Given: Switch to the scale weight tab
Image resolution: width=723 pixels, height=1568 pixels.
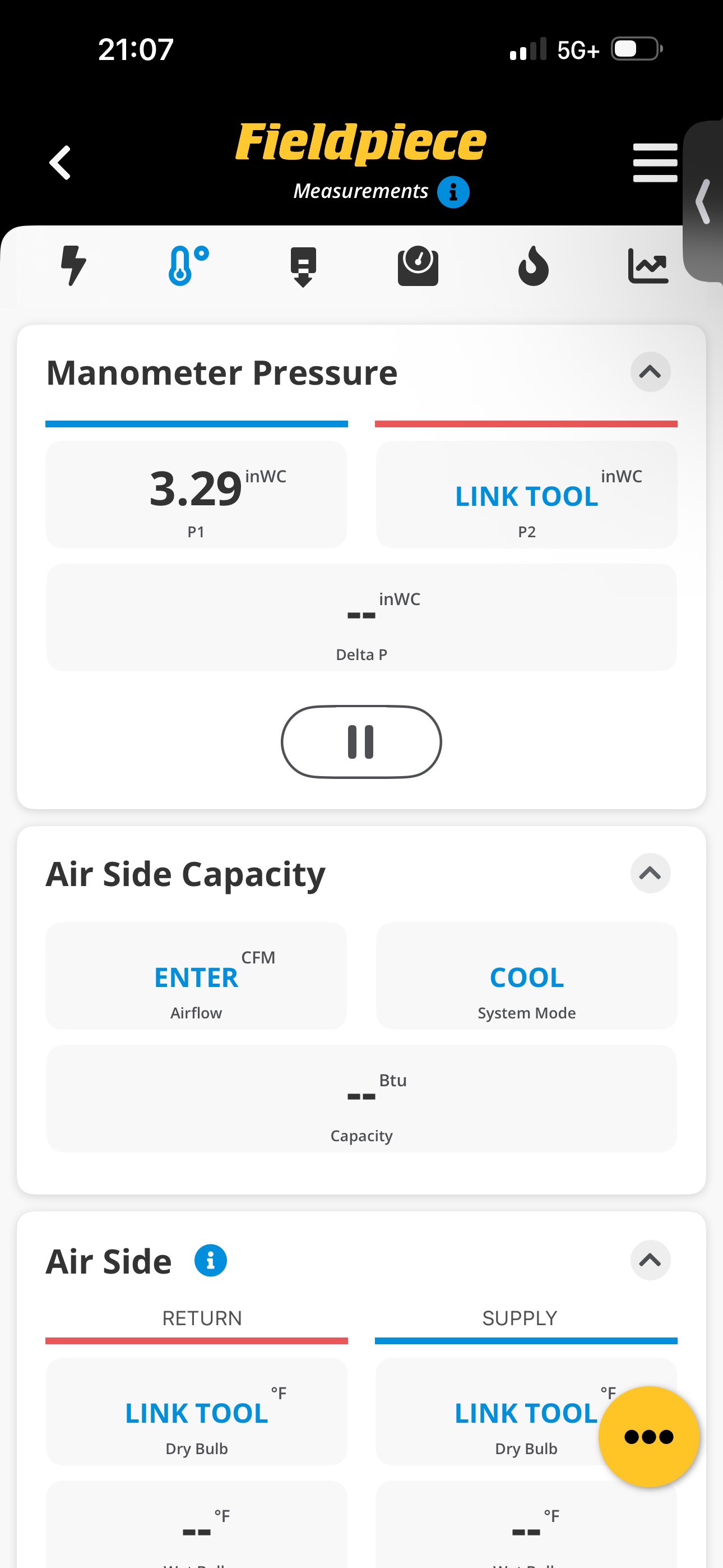Looking at the screenshot, I should tap(418, 265).
